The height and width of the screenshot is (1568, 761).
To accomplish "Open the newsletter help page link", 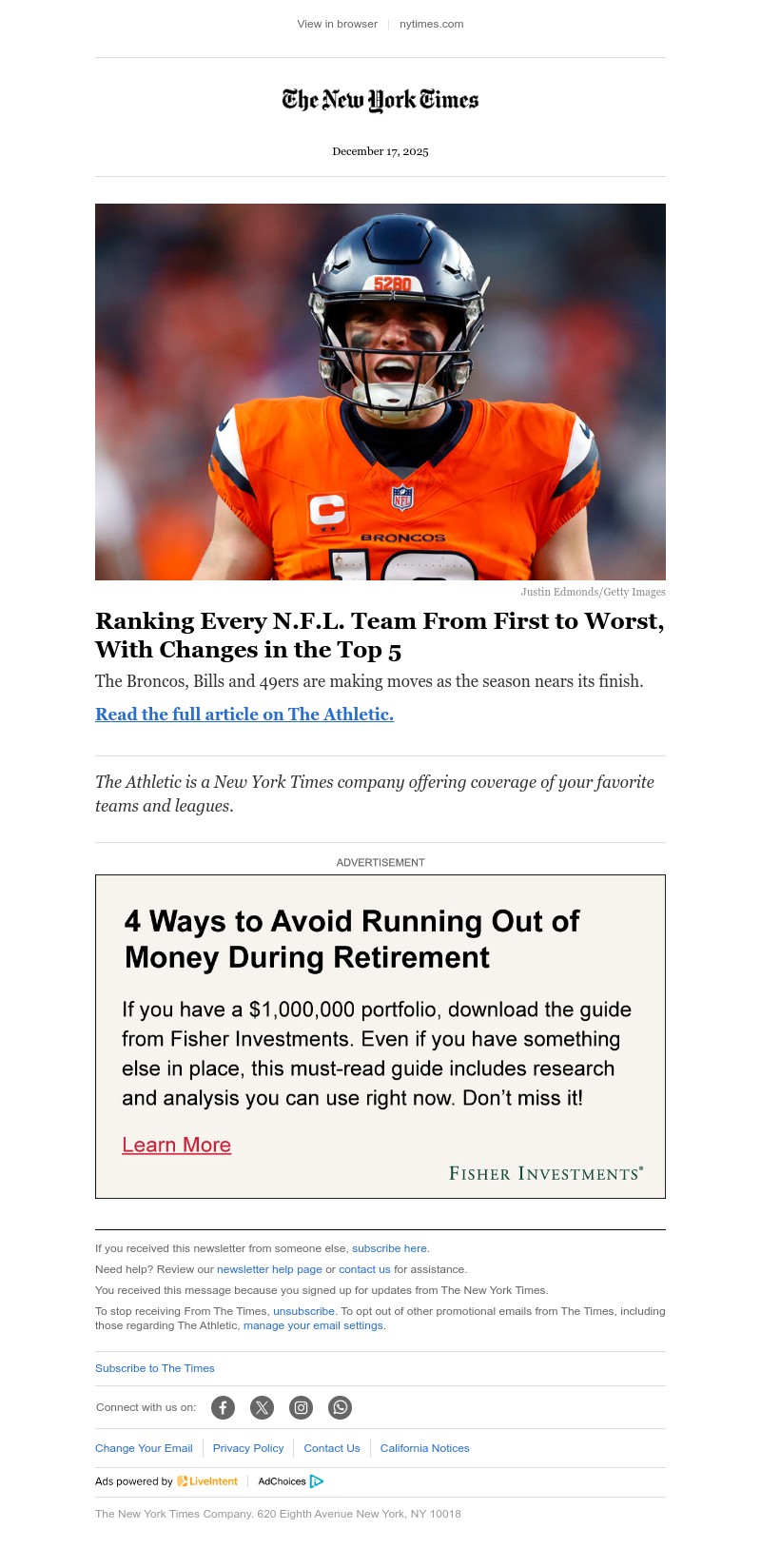I will [269, 1269].
